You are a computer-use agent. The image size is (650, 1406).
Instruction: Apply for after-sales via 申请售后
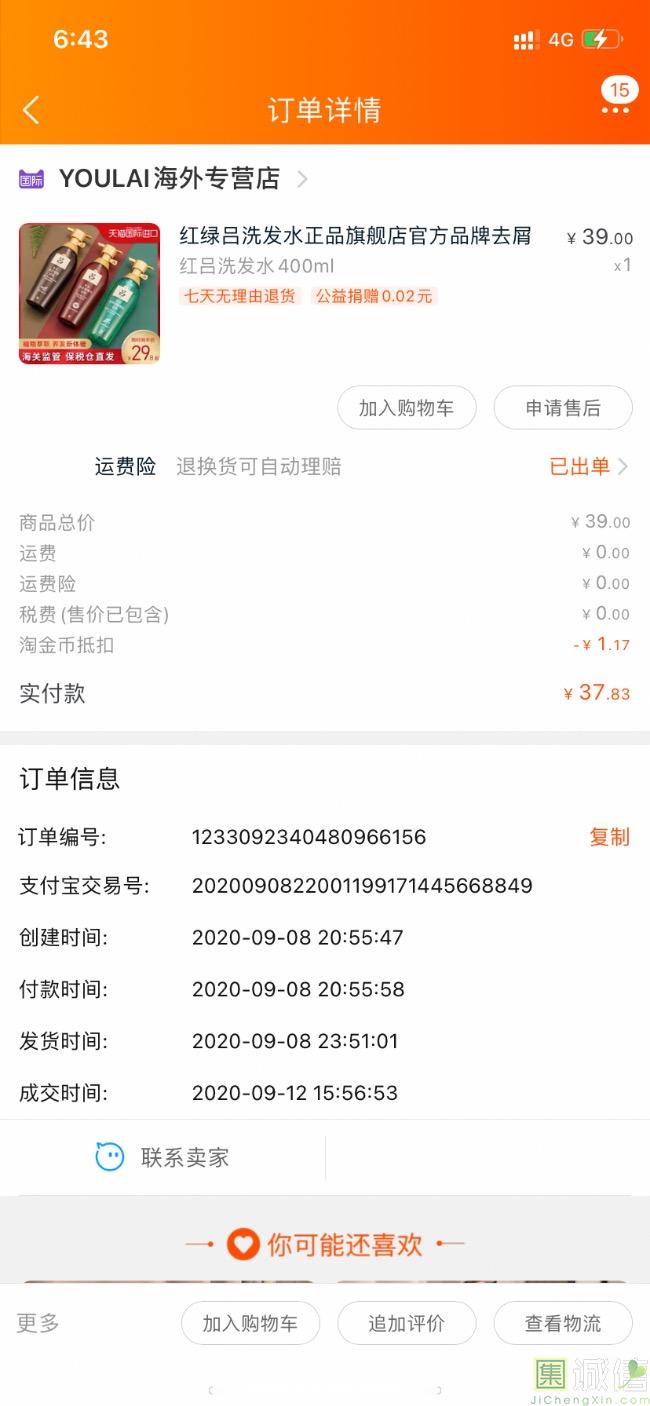coord(563,408)
